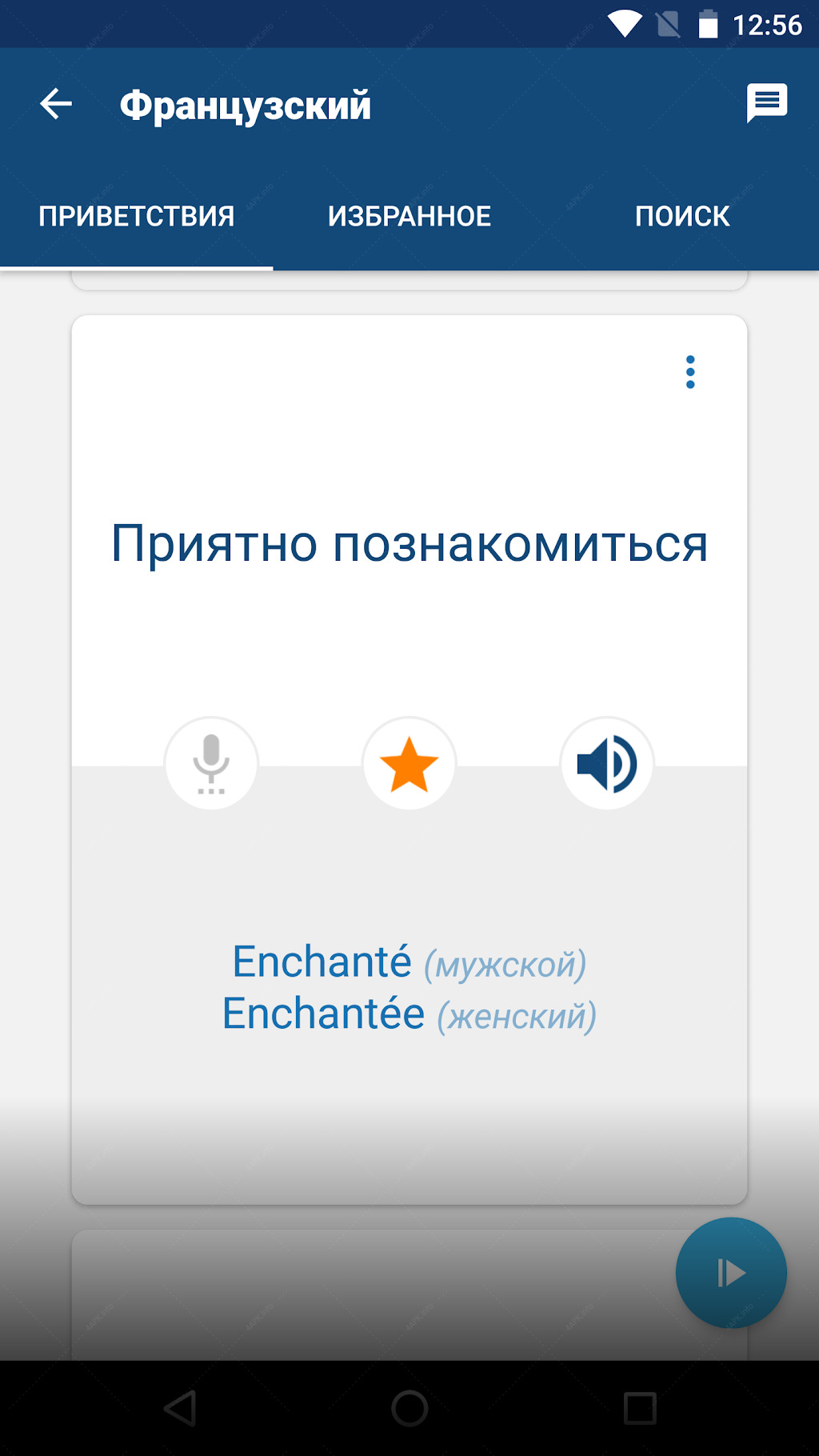Tap the system home button

pos(409,1408)
